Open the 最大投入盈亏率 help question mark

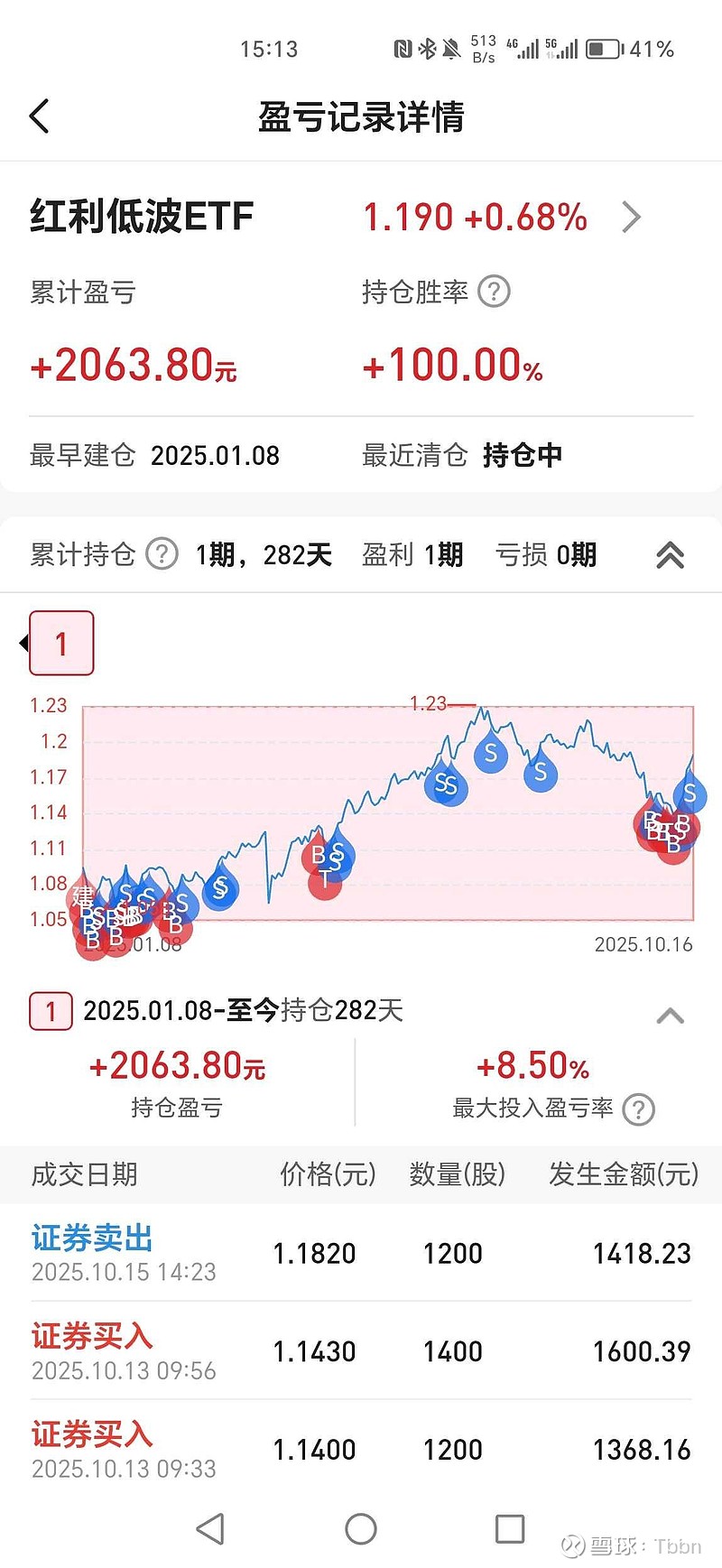pos(640,1108)
